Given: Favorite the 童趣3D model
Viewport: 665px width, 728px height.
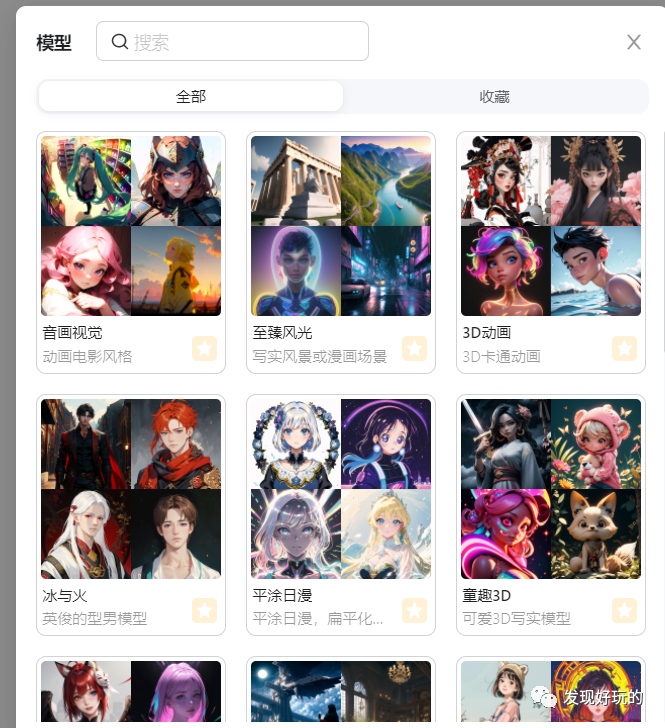Looking at the screenshot, I should [x=624, y=610].
